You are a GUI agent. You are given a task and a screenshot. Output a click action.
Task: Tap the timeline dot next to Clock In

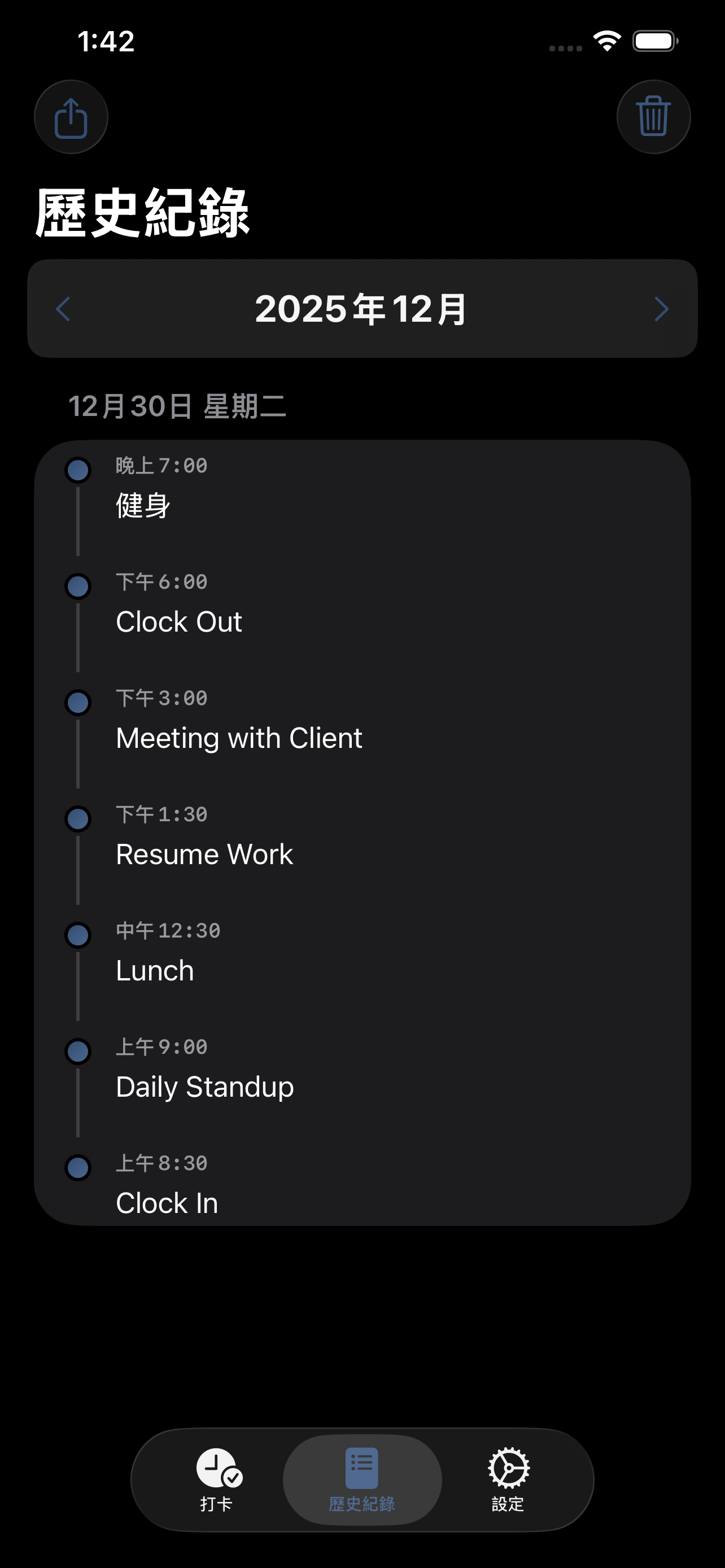(78, 1167)
